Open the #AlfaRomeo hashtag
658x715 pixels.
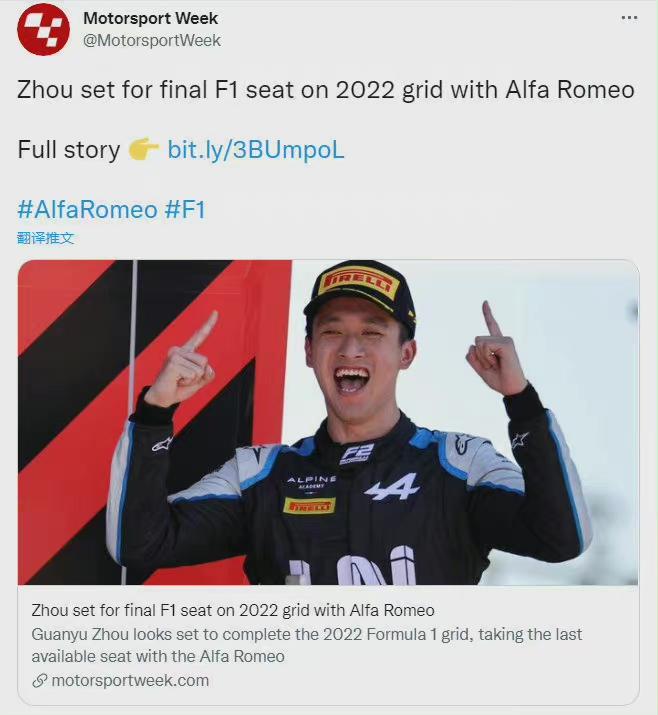(x=87, y=209)
